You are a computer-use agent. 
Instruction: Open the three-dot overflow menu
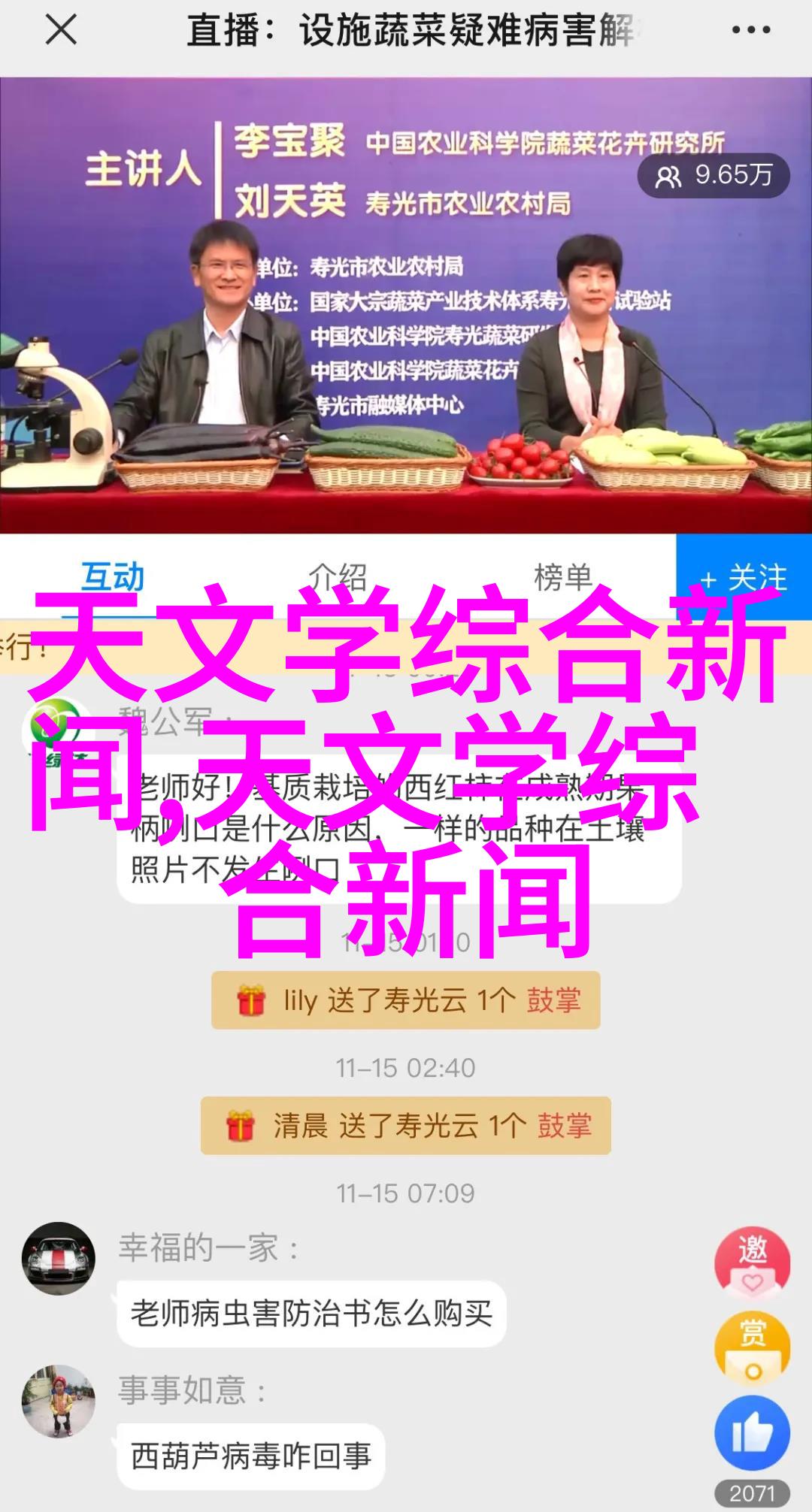[750, 31]
